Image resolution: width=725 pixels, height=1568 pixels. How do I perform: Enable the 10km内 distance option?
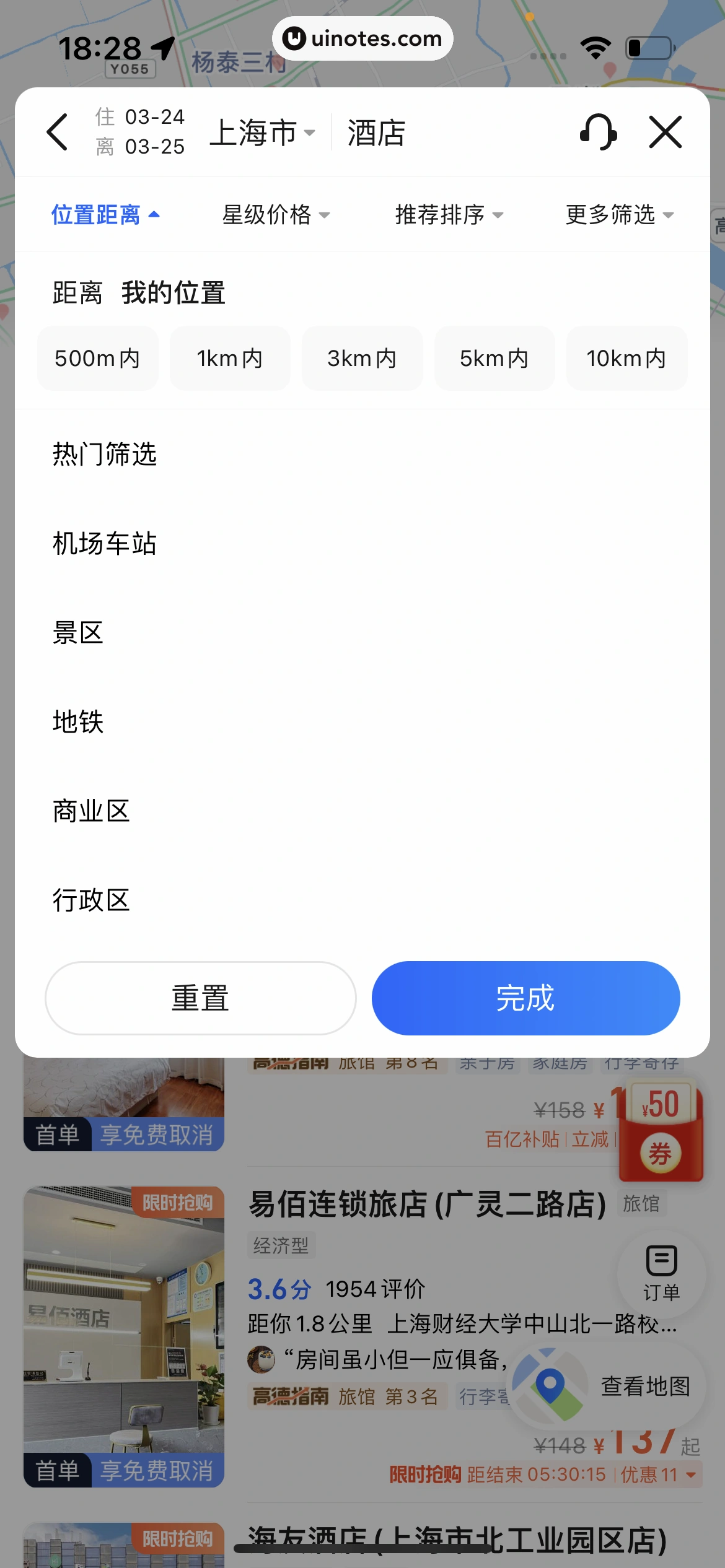tap(626, 358)
